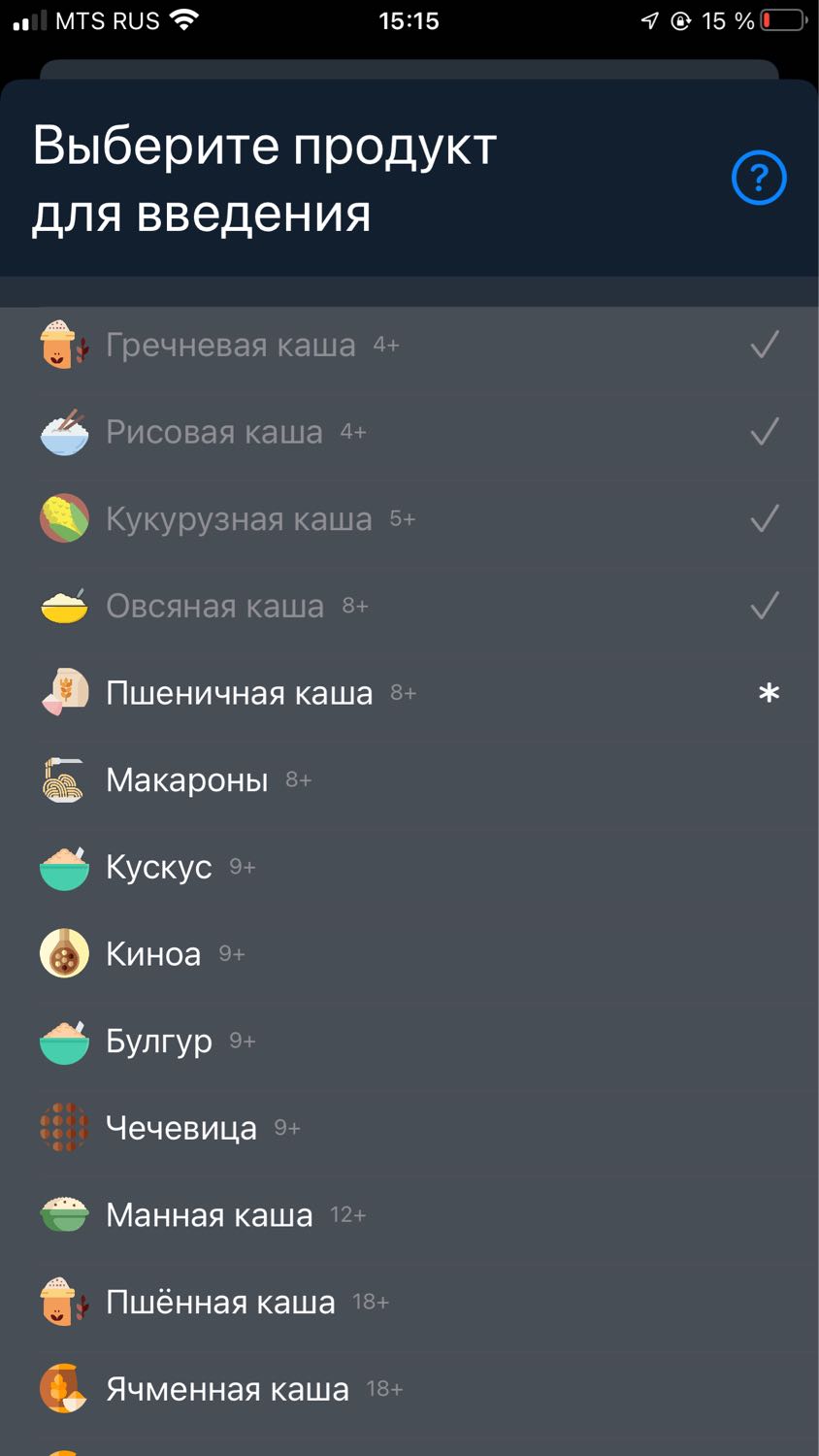Screen dimensions: 819x1456
Task: Pick Пшеничная каша for introduction
Action: 409,693
